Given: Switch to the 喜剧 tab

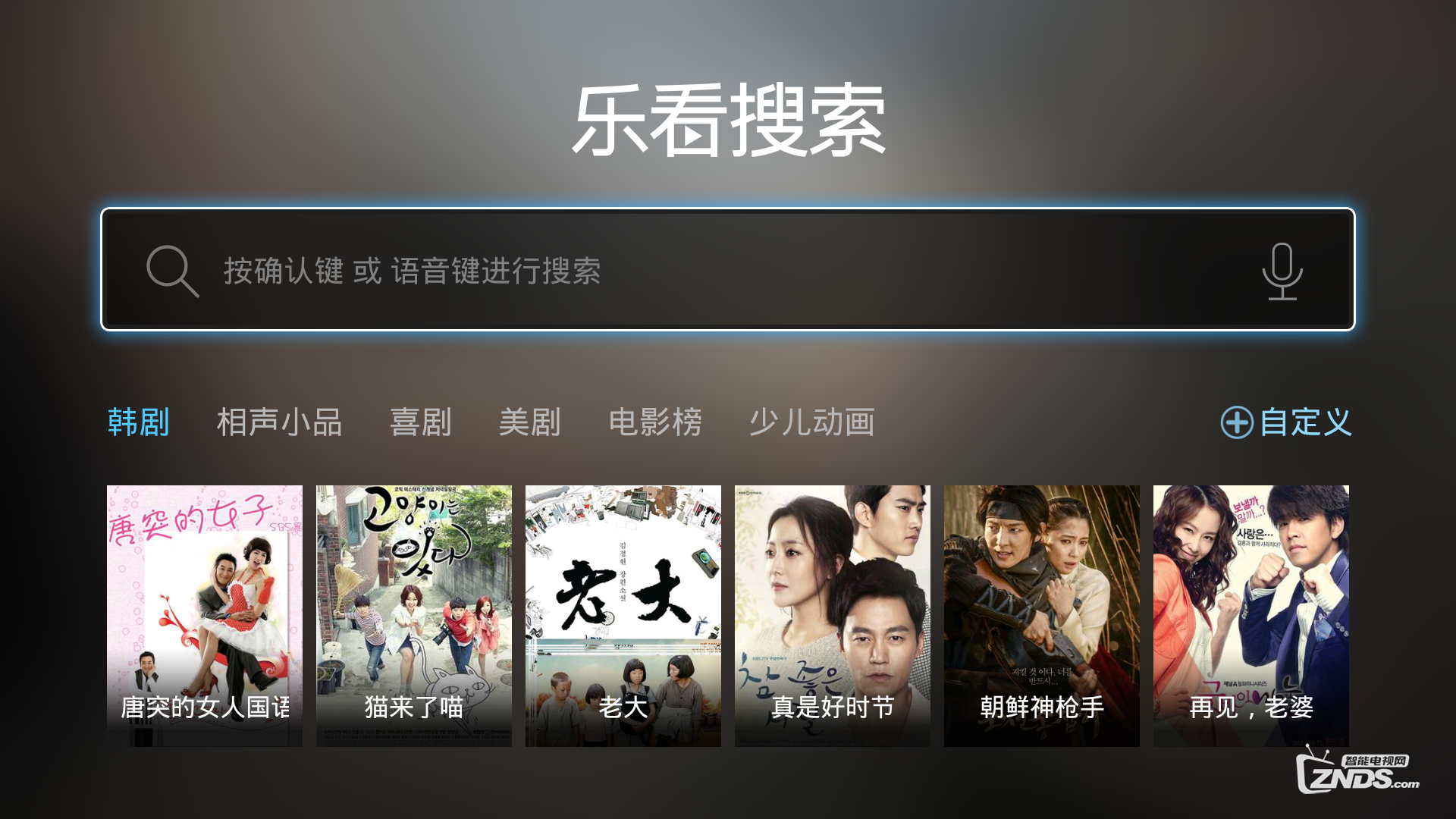Looking at the screenshot, I should [x=420, y=422].
